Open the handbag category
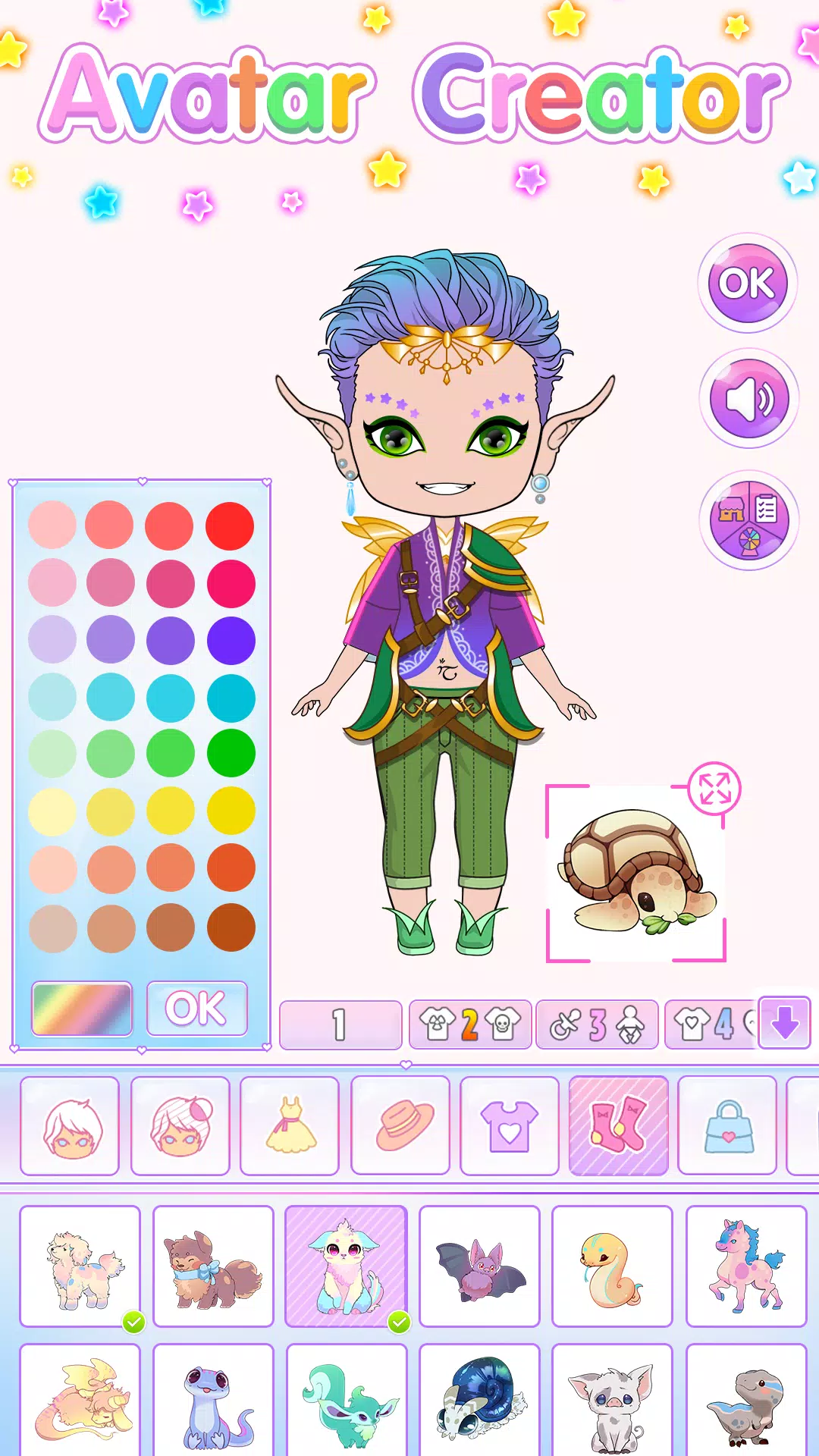The height and width of the screenshot is (1456, 819). (727, 1125)
